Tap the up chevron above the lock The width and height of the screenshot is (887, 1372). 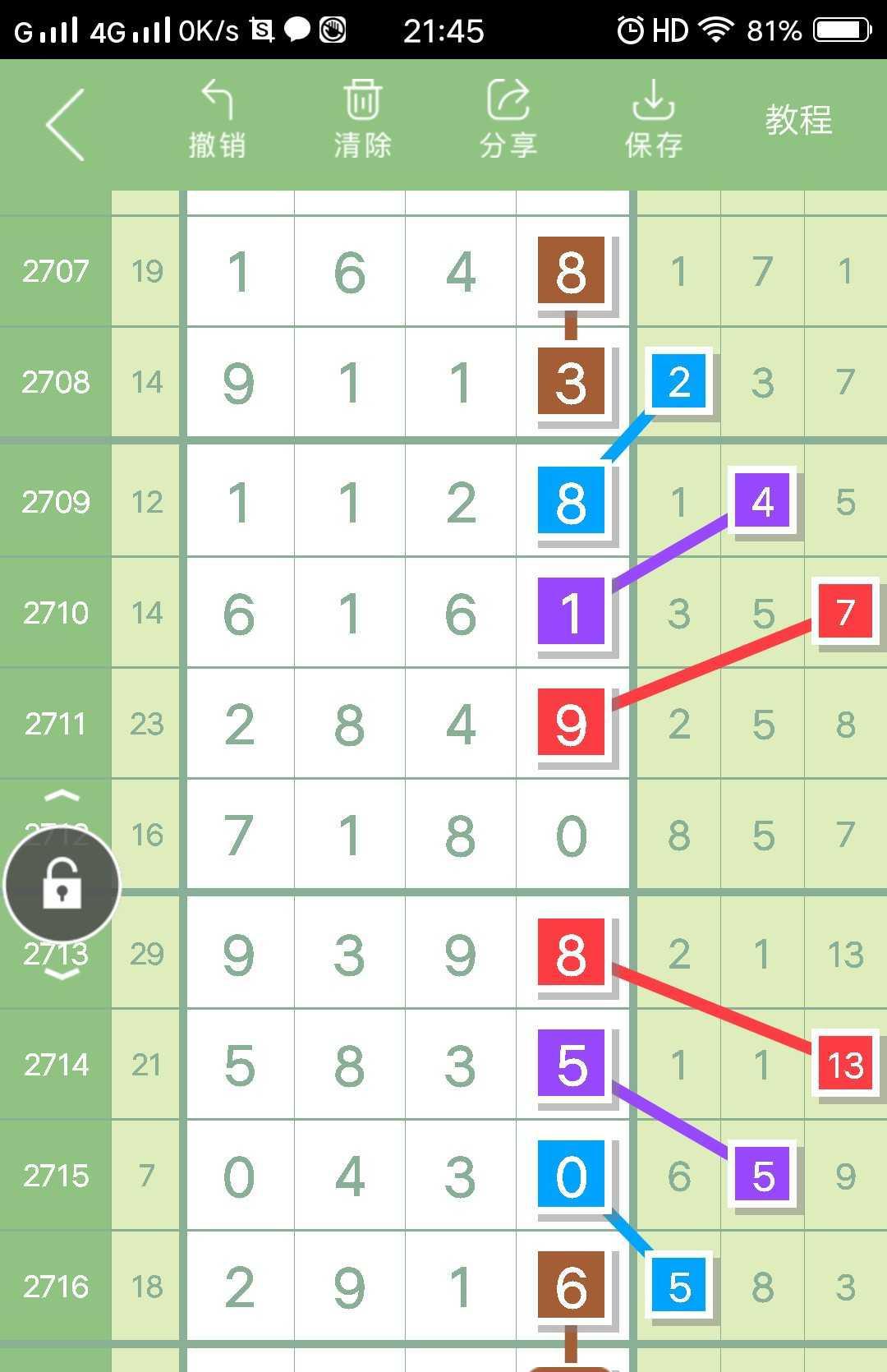coord(62,795)
